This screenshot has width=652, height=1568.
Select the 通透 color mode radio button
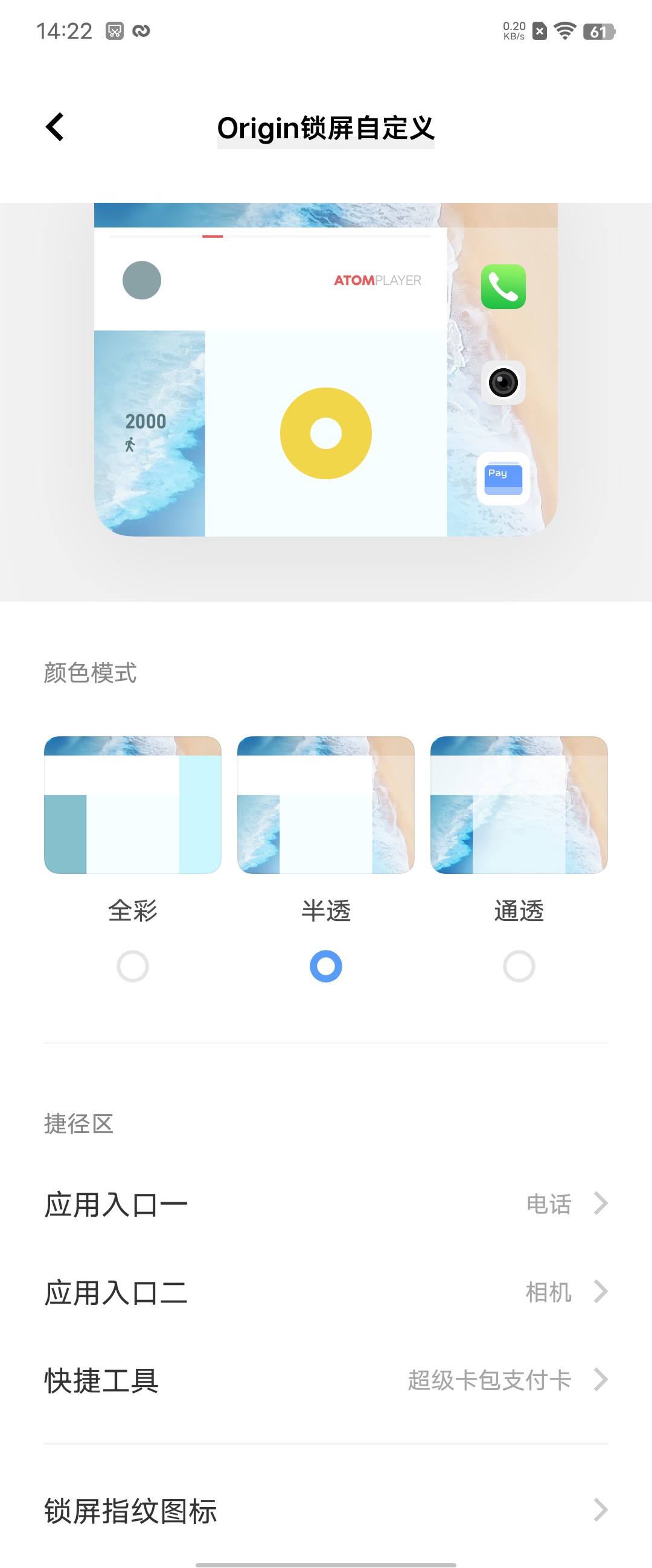coord(518,966)
